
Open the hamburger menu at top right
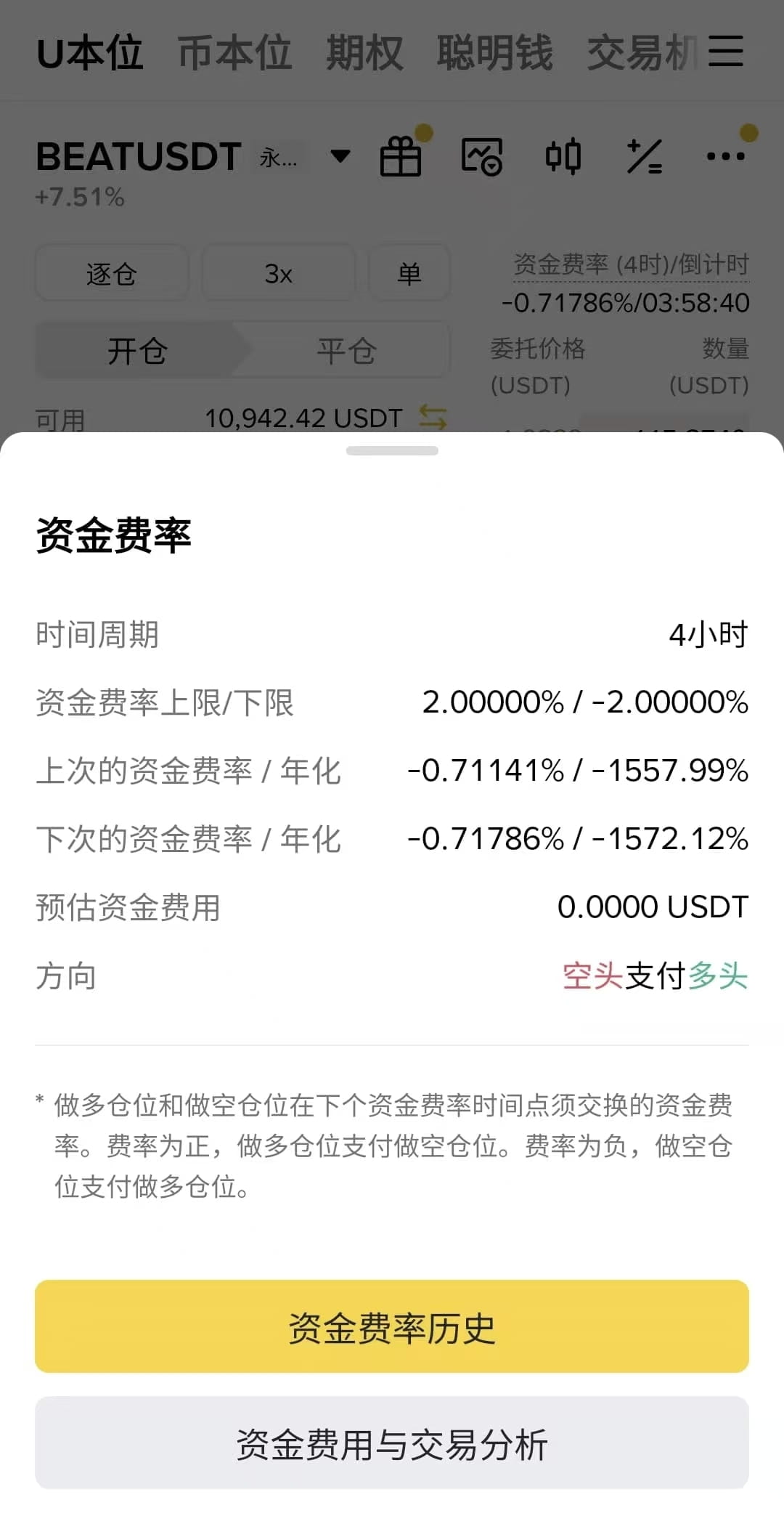725,52
